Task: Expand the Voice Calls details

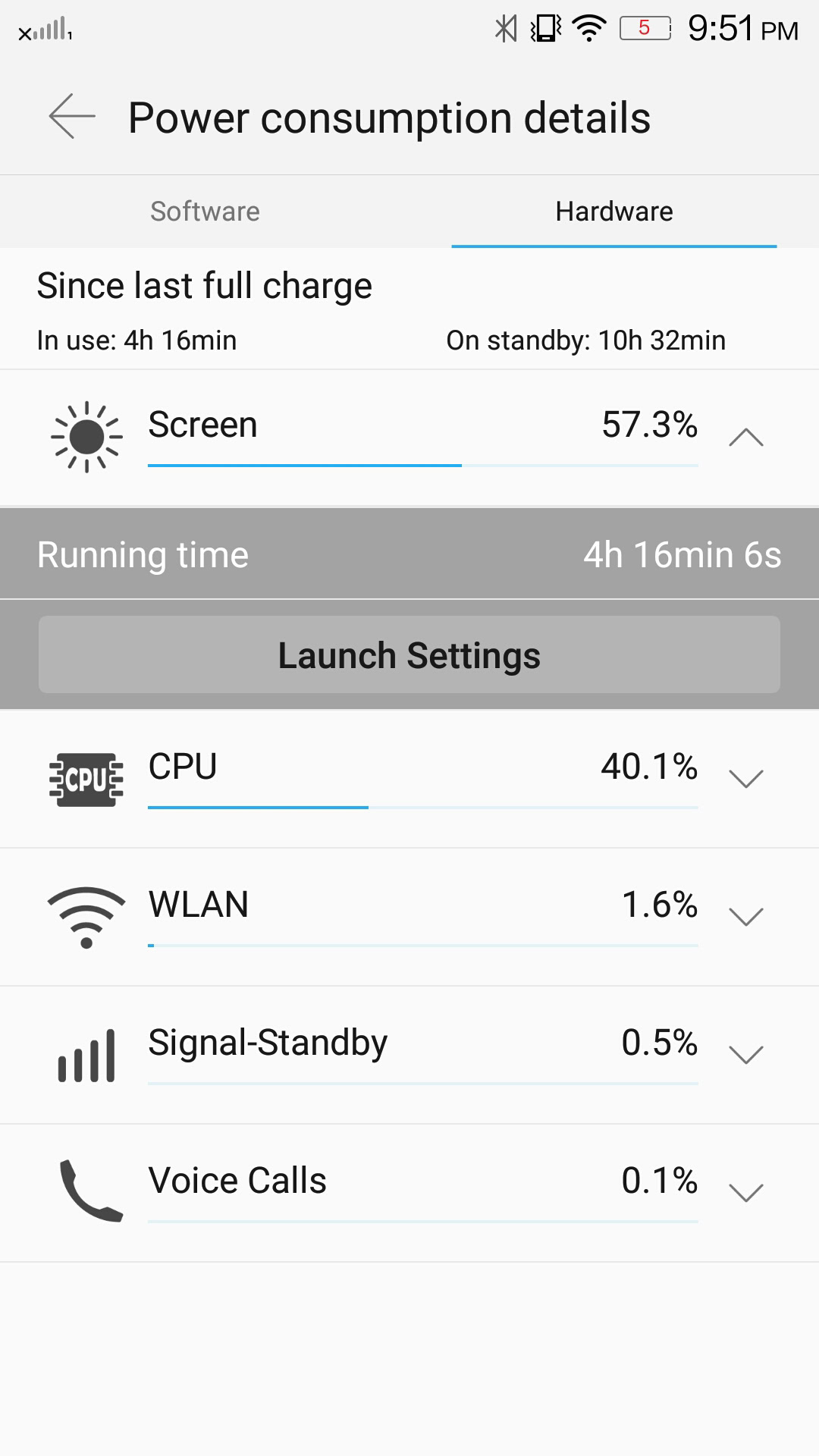Action: 745,1193
